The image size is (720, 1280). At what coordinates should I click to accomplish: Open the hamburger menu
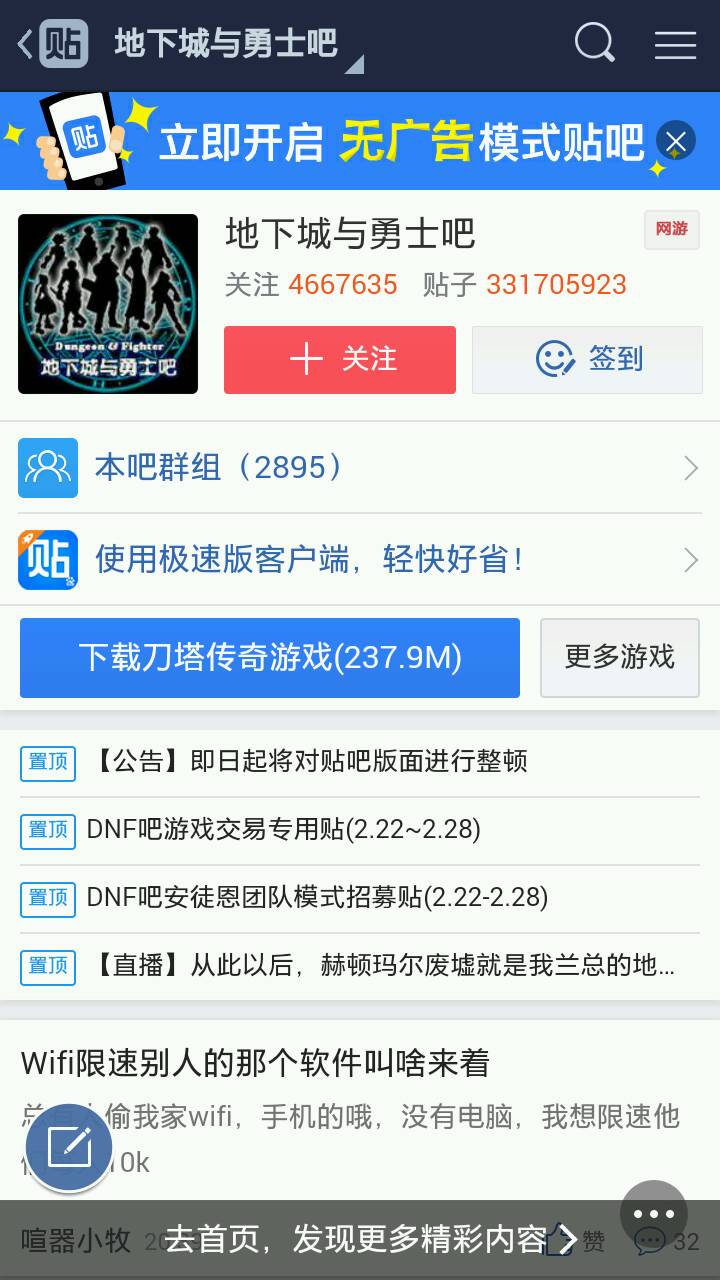(675, 44)
